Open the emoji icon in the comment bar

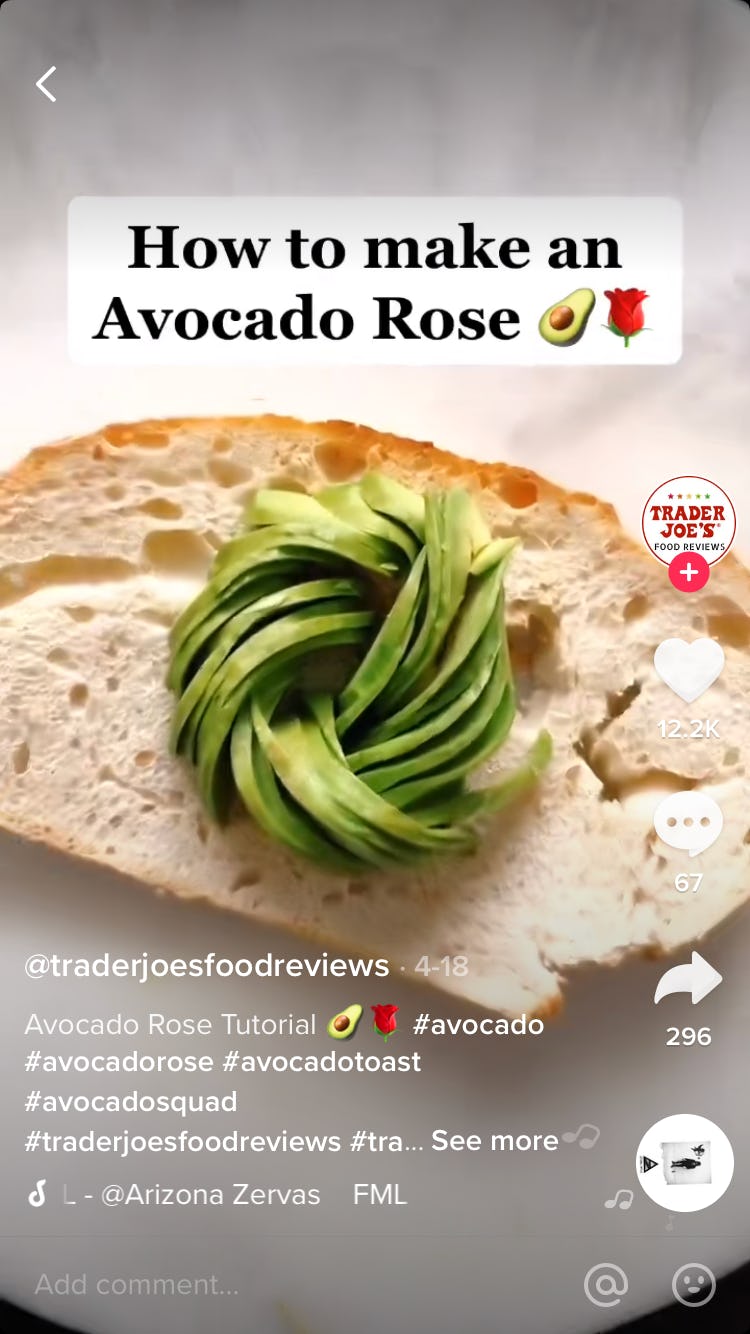coord(688,1285)
